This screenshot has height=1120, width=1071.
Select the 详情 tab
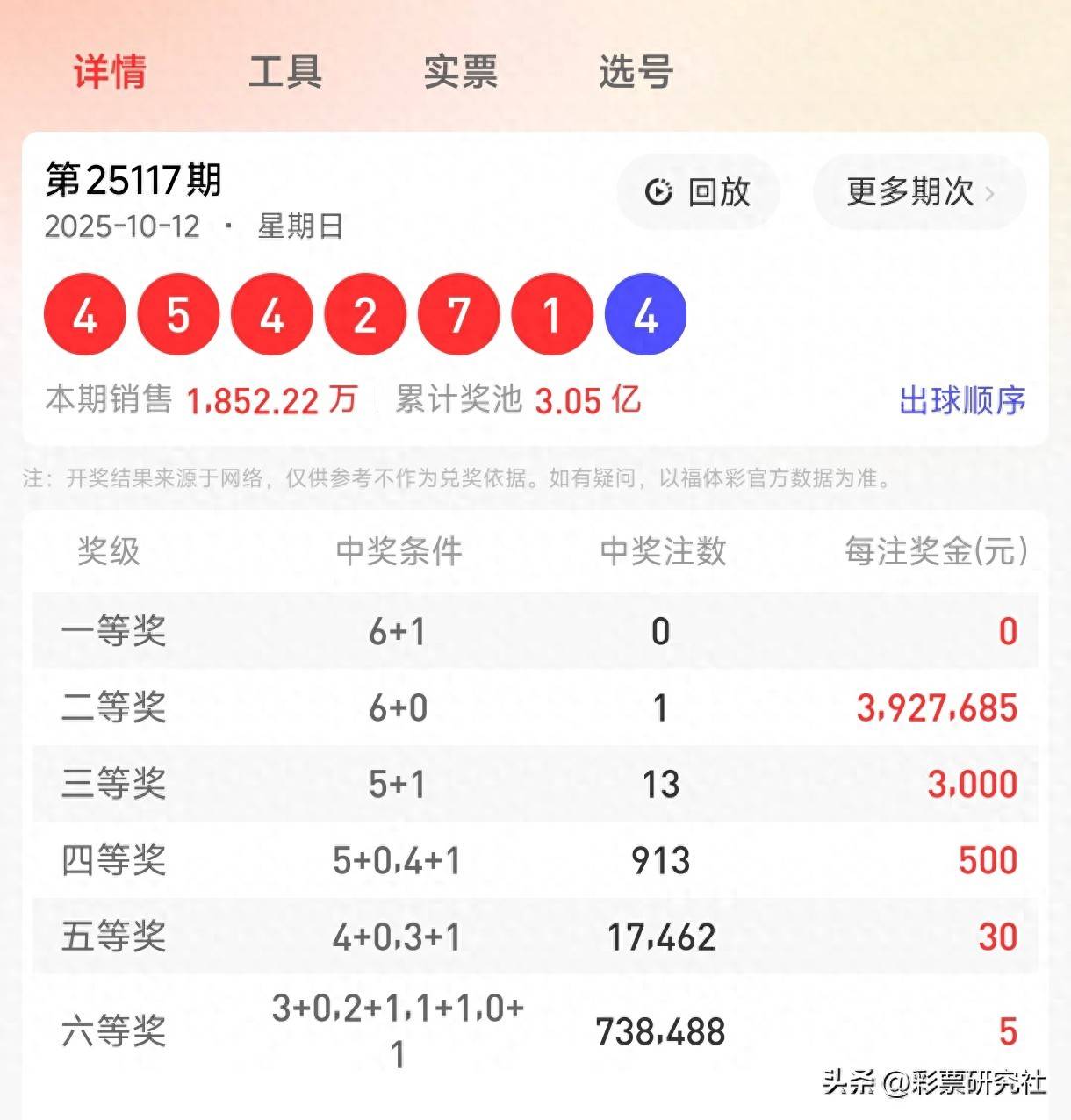pos(110,72)
